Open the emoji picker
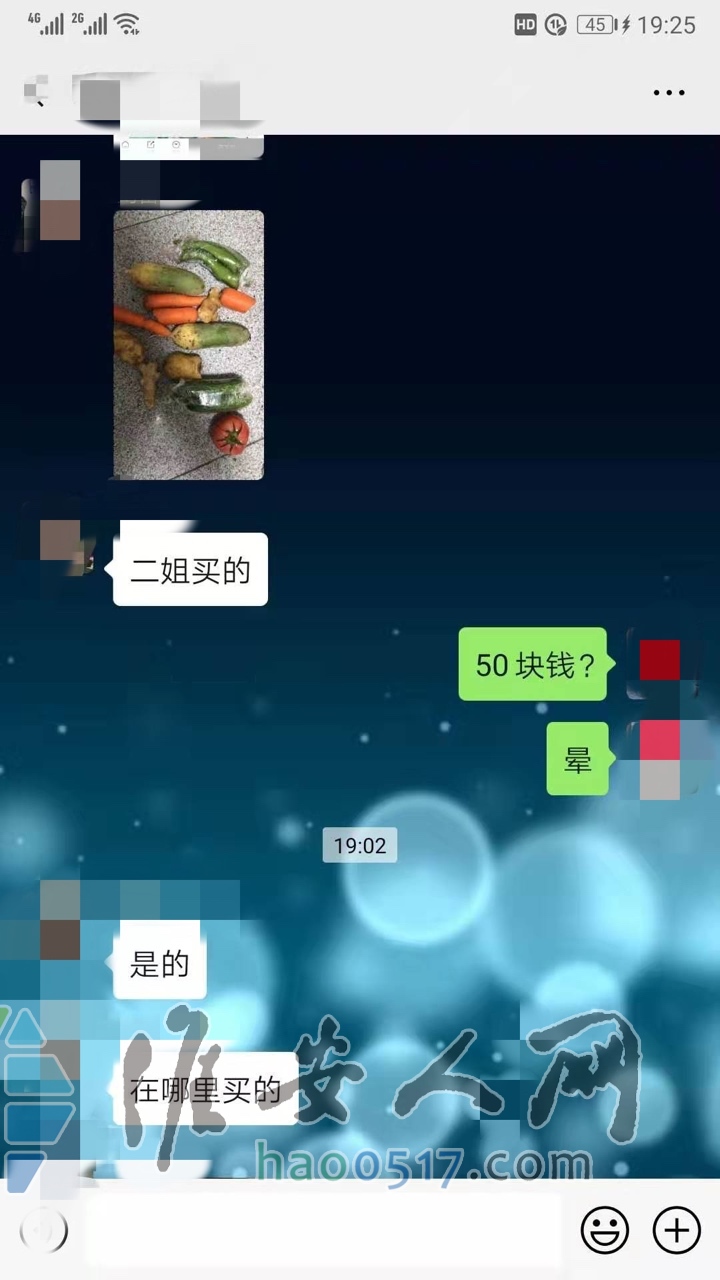The width and height of the screenshot is (720, 1280). tap(605, 1229)
